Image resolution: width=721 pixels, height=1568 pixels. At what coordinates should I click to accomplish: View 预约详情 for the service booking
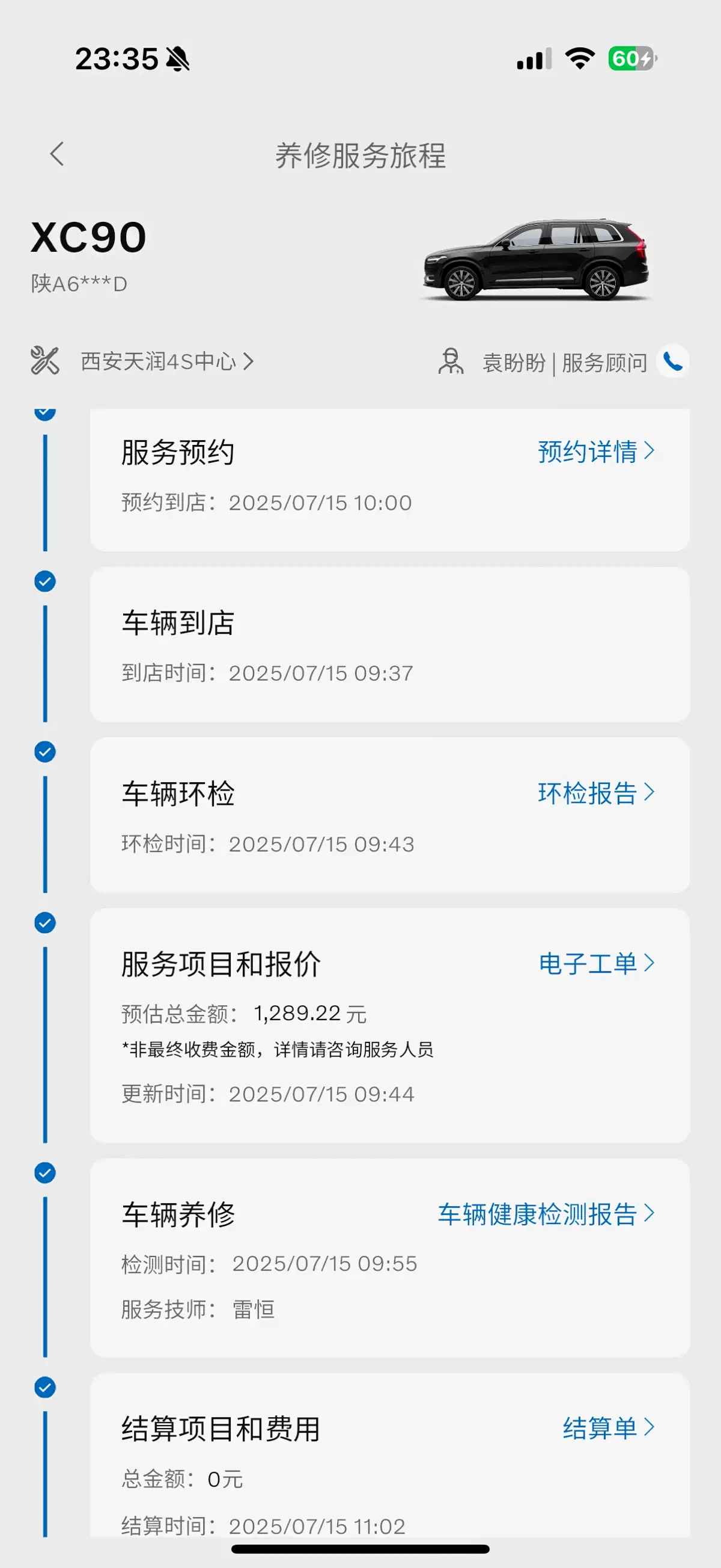(595, 452)
